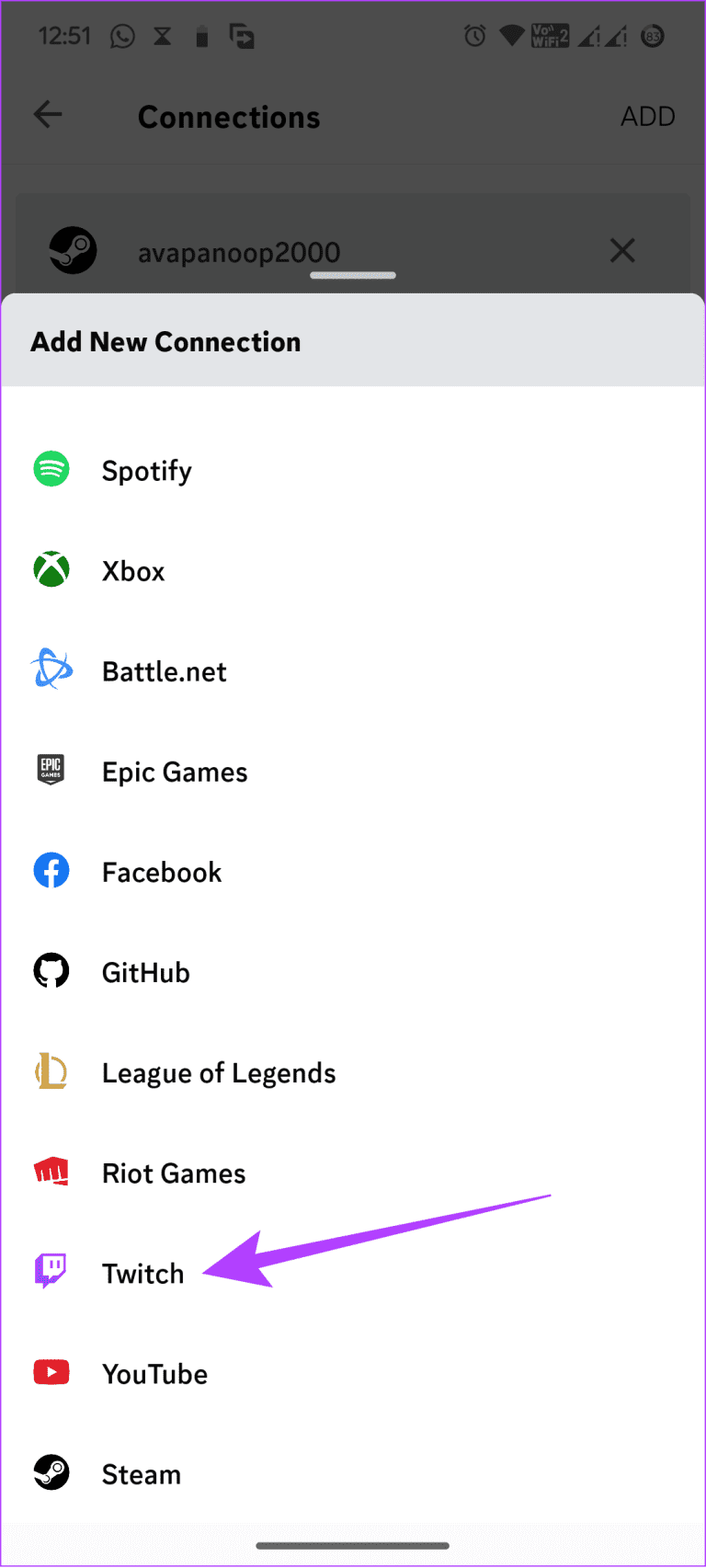Click the Facebook circle icon
This screenshot has width=706, height=1568.
51,870
